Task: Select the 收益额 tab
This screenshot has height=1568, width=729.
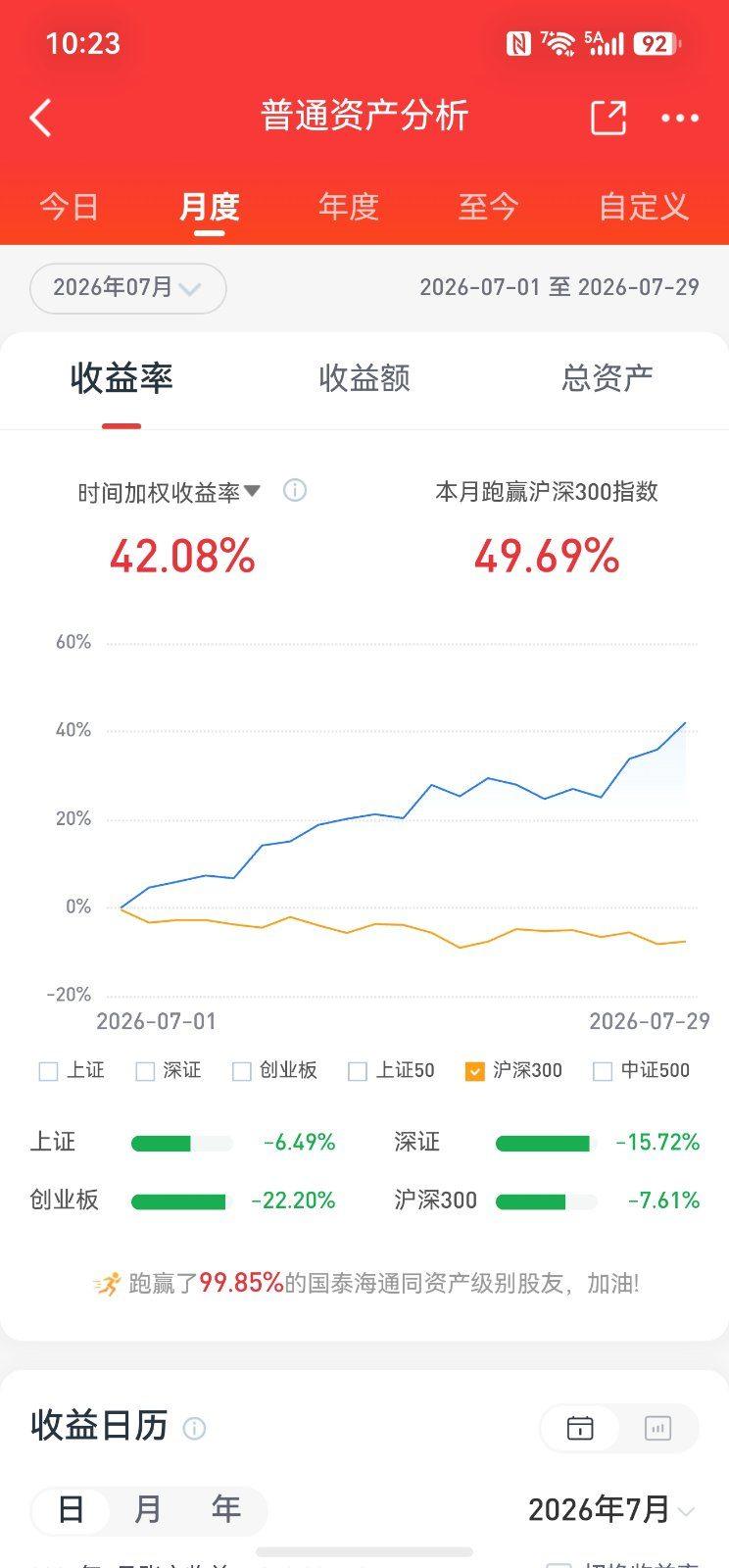Action: click(364, 378)
